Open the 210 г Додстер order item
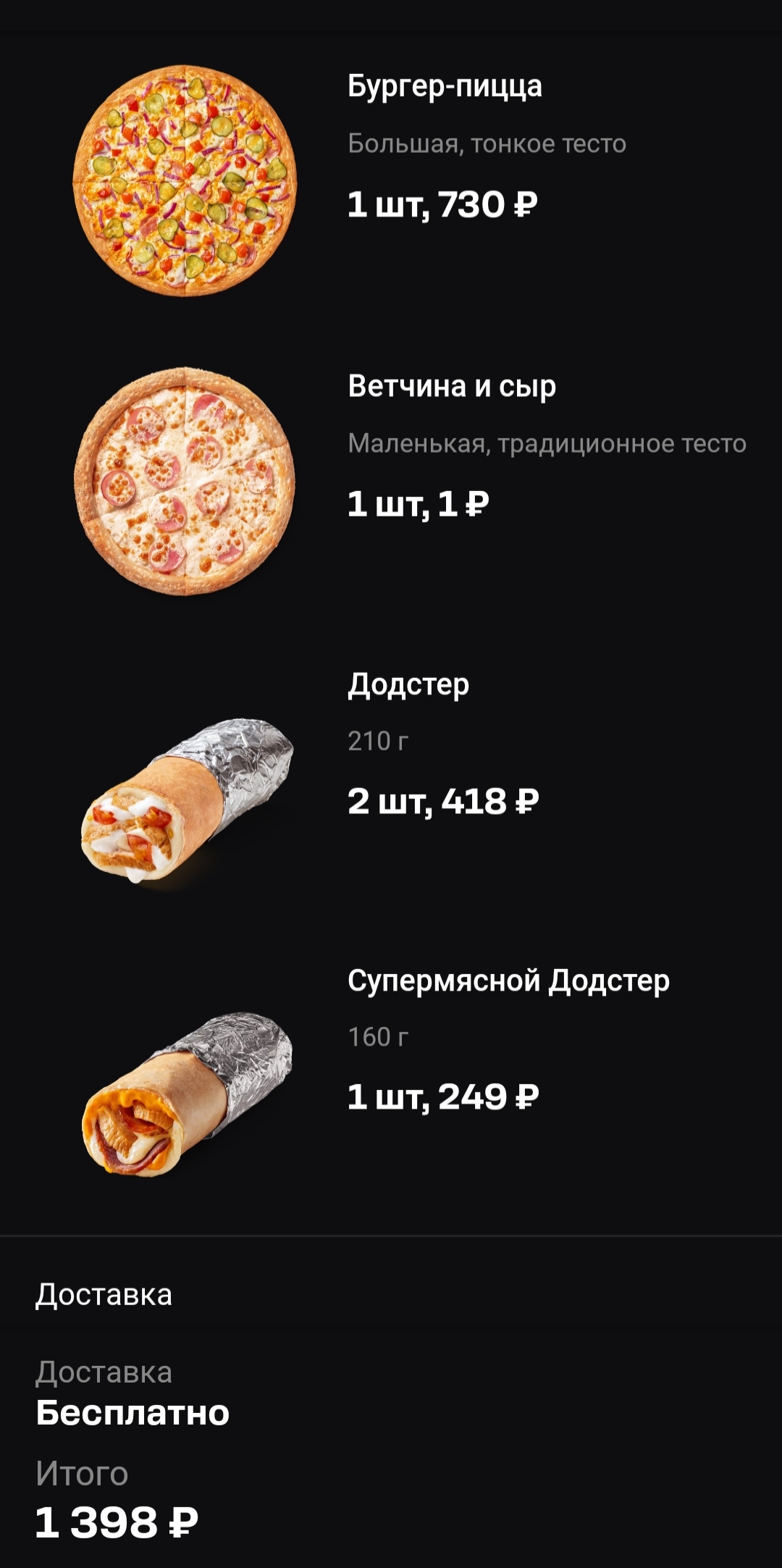 click(x=391, y=779)
